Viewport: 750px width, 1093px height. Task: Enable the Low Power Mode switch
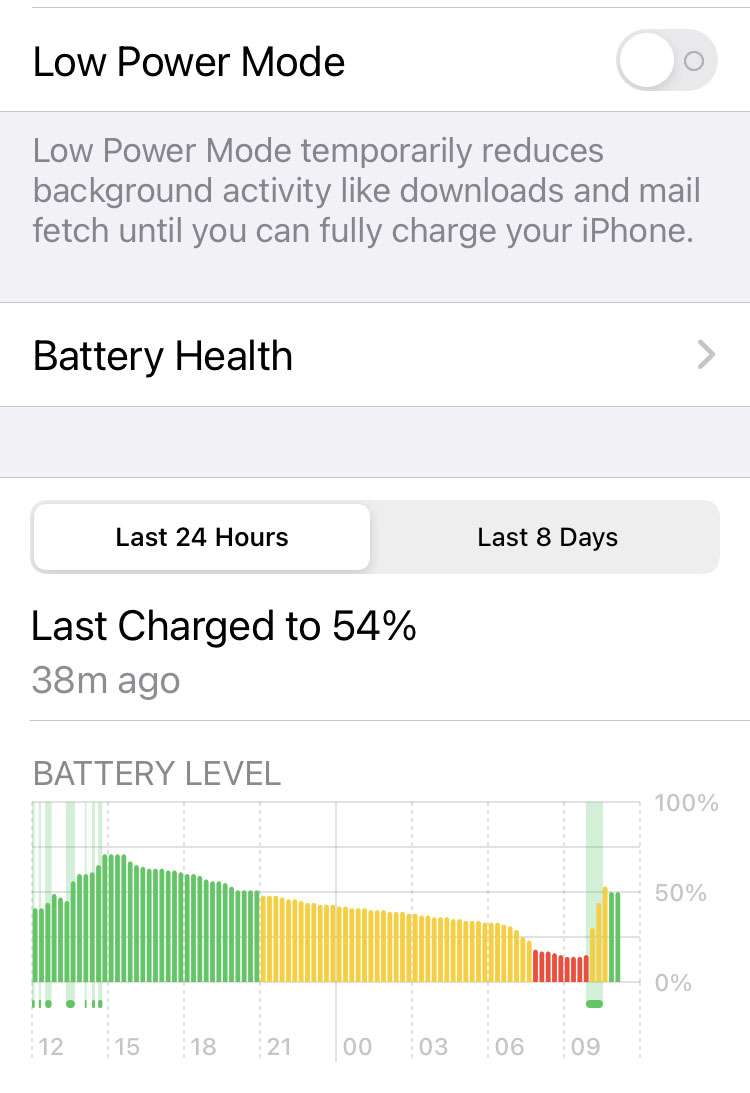tap(667, 61)
